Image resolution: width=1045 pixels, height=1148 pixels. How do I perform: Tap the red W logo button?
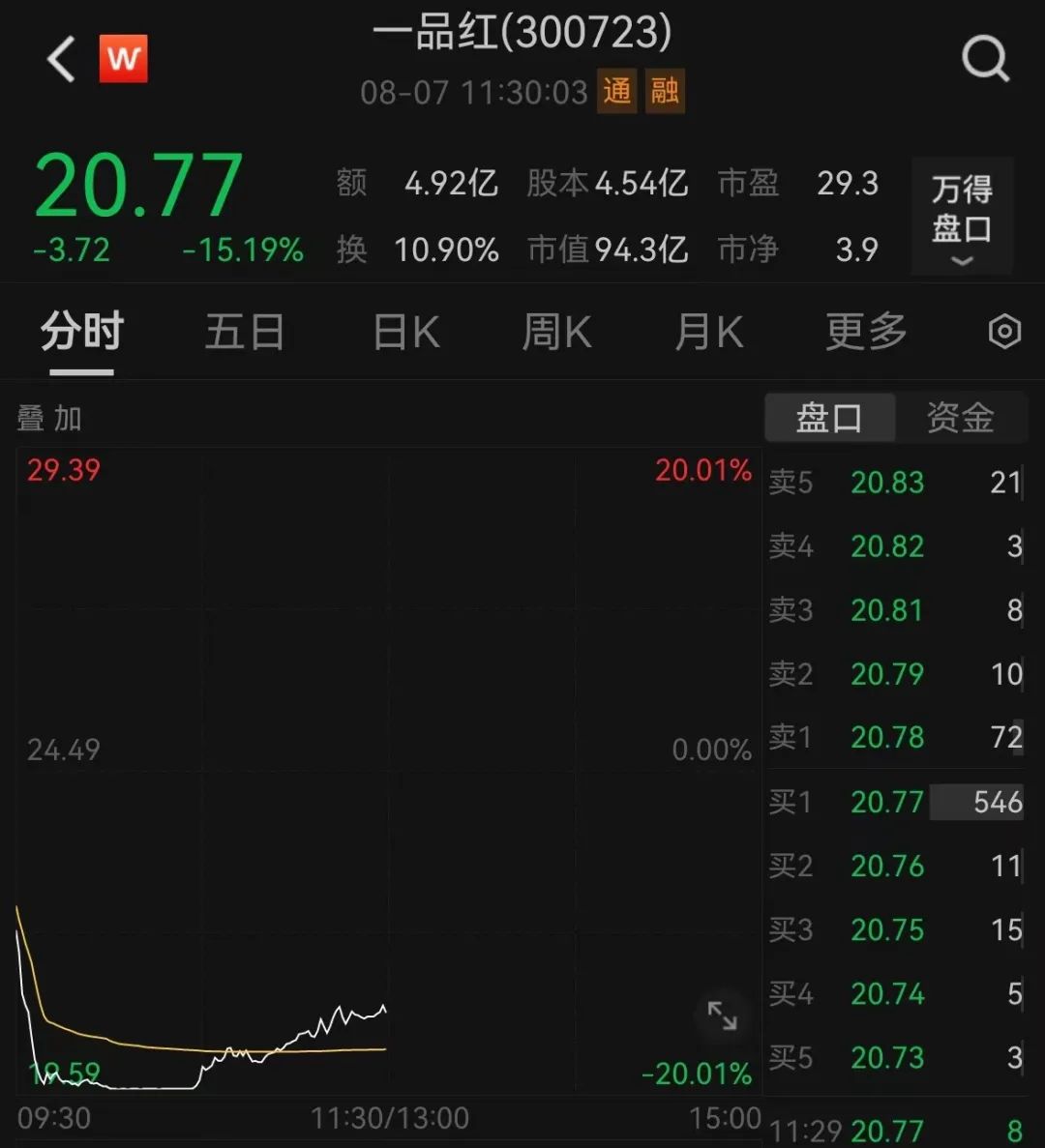pos(124,59)
